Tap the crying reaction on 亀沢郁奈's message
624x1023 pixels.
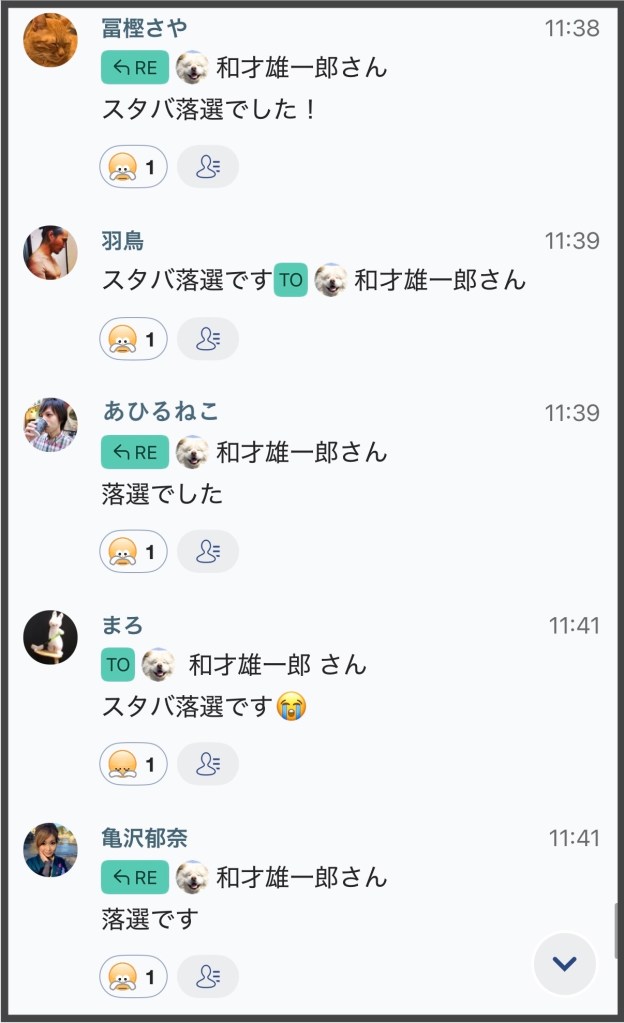pos(133,976)
